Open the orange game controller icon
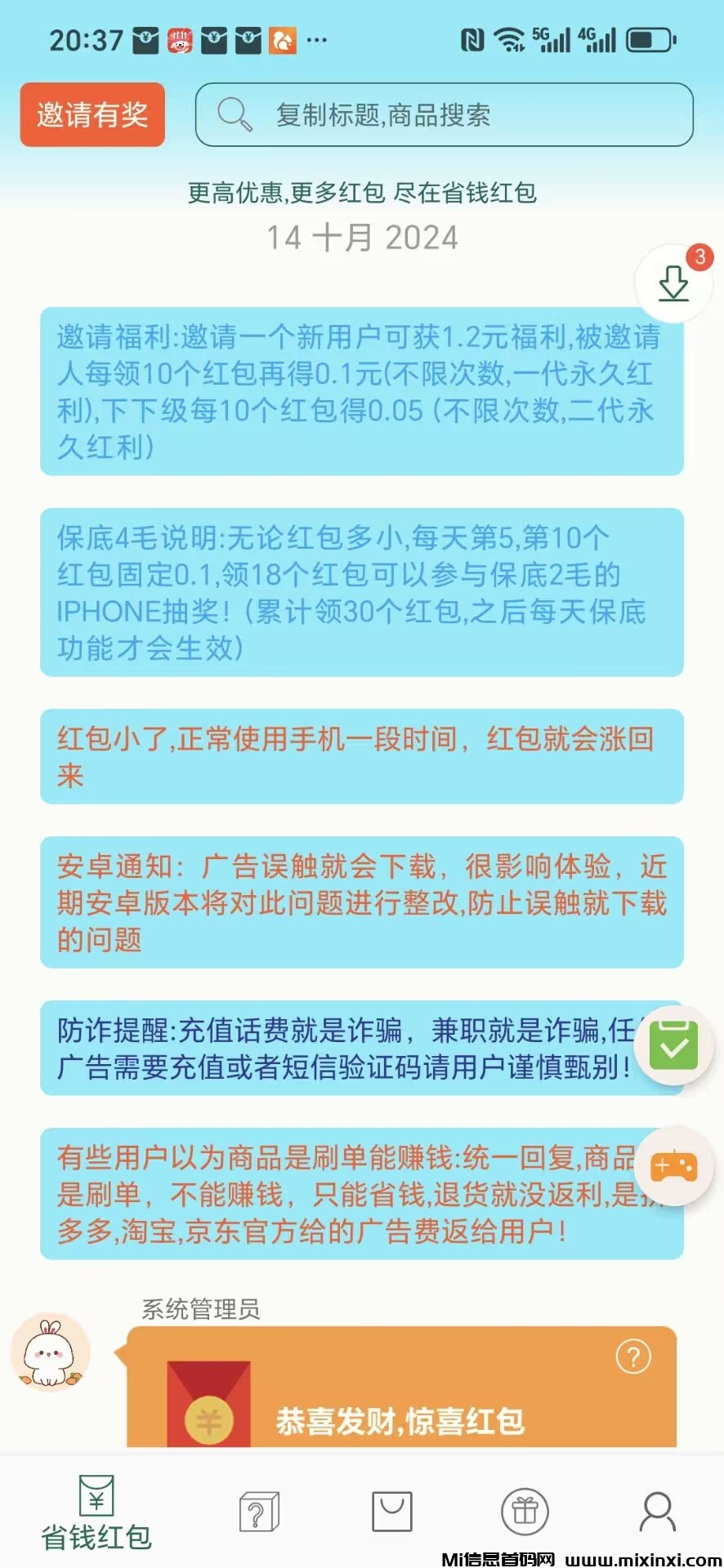Screen dimensions: 724x1568 pyautogui.click(x=673, y=1167)
